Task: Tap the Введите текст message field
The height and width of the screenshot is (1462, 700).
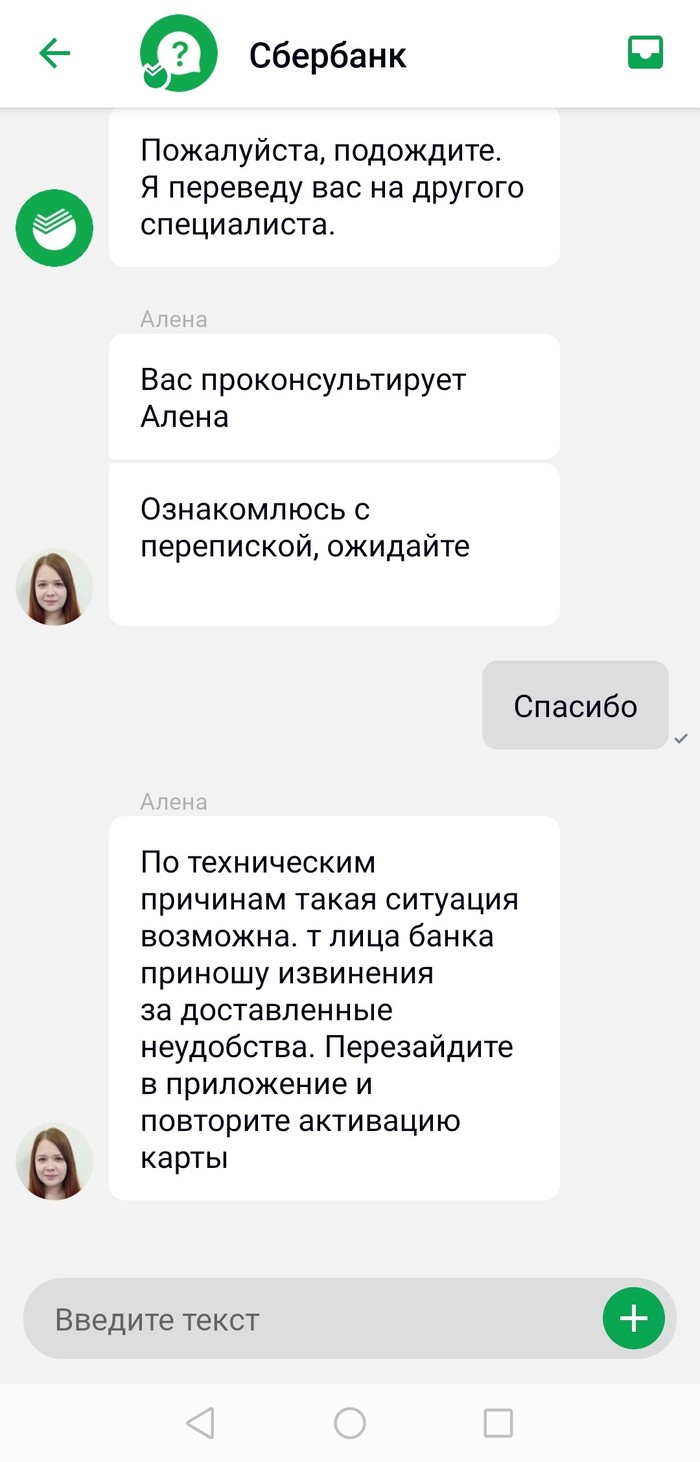Action: pos(310,1319)
